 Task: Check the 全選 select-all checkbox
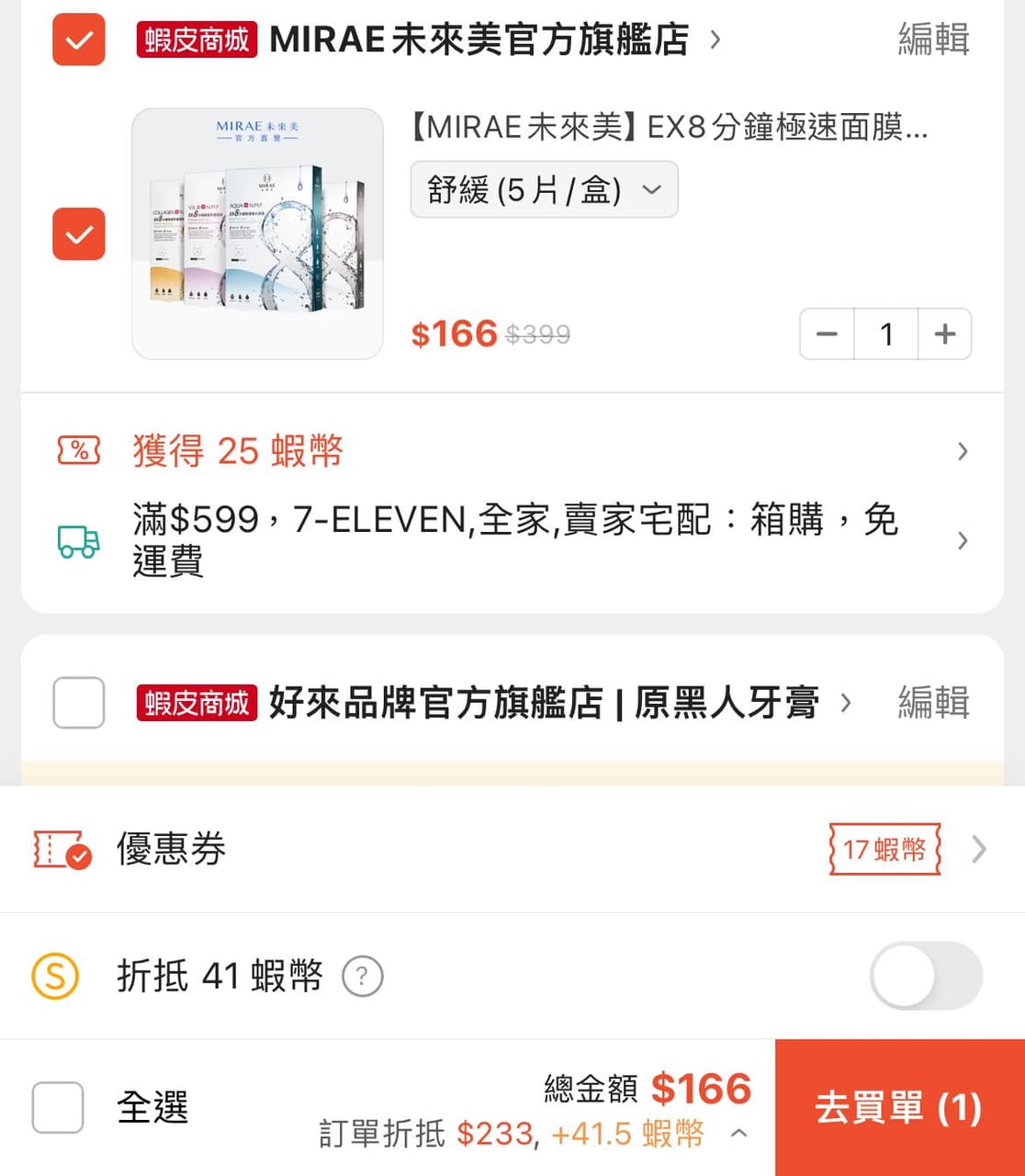pos(57,1107)
